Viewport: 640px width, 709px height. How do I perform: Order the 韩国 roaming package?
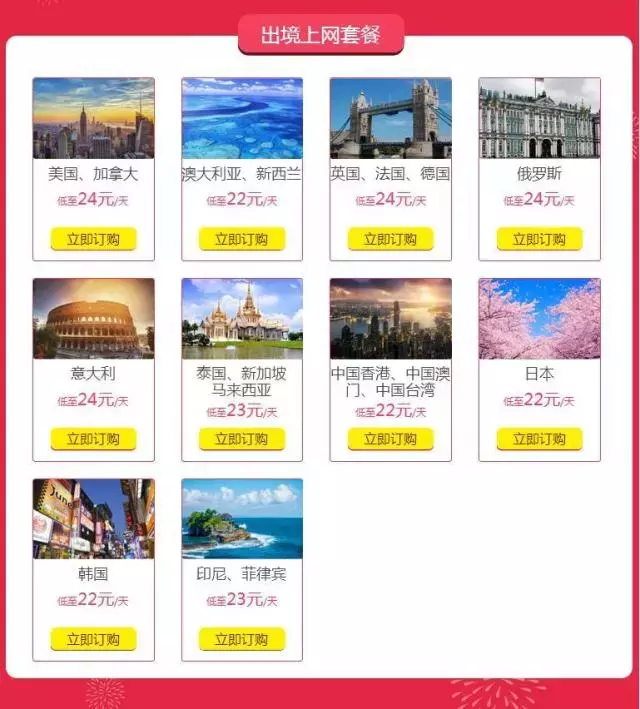click(93, 640)
